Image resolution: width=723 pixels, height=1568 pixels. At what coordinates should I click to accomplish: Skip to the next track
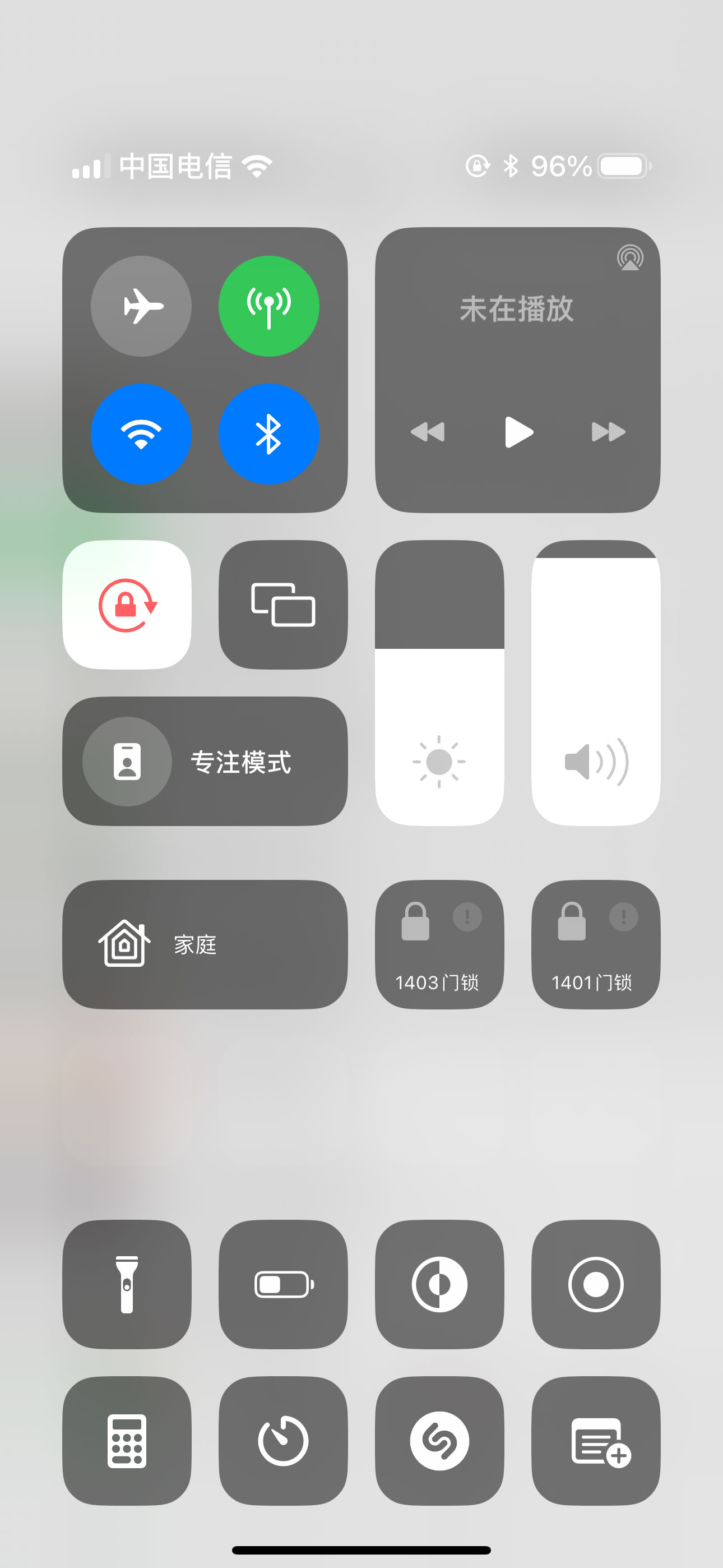tap(608, 432)
